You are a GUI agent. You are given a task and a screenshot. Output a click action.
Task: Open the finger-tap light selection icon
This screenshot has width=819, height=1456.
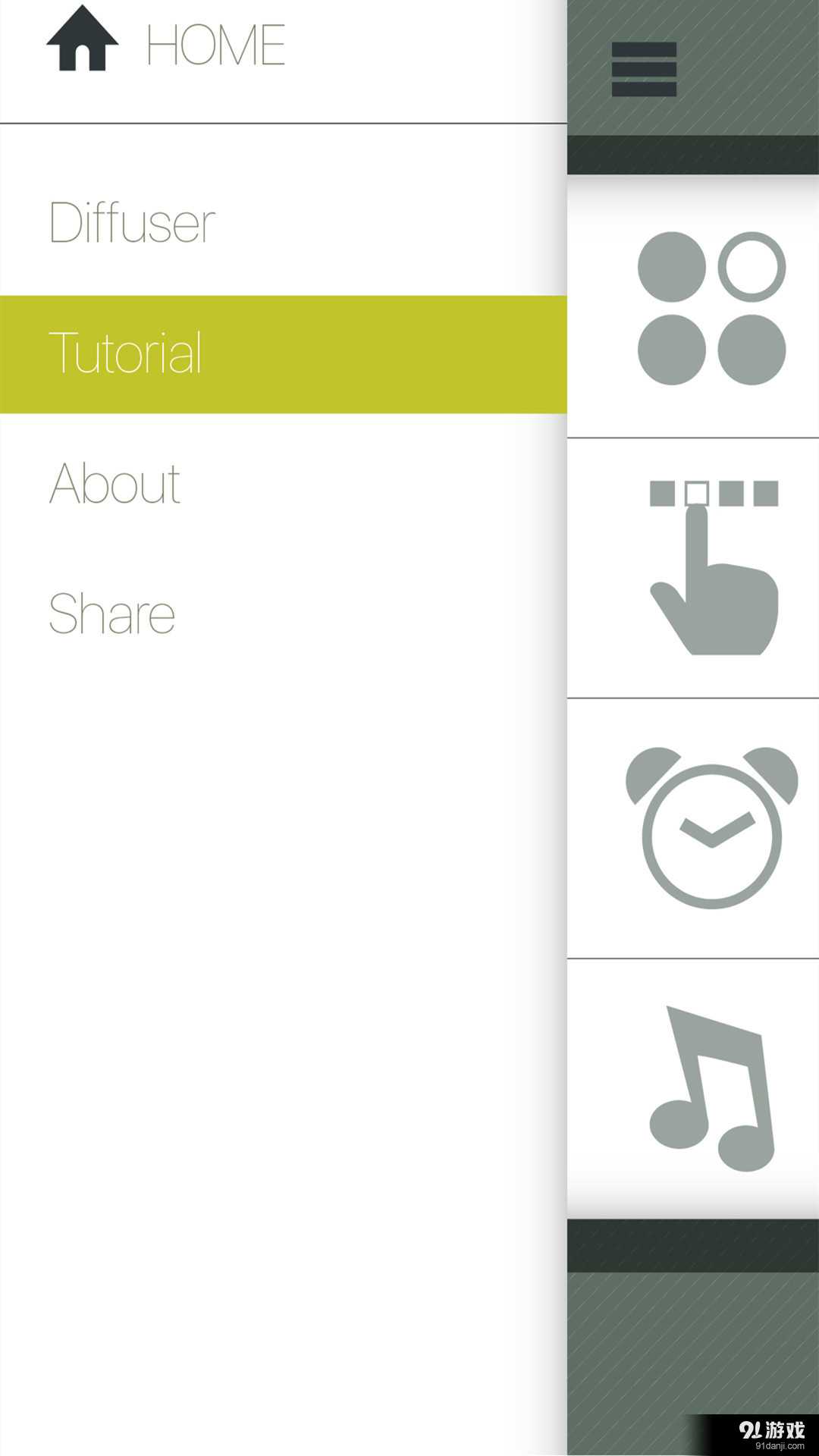713,567
